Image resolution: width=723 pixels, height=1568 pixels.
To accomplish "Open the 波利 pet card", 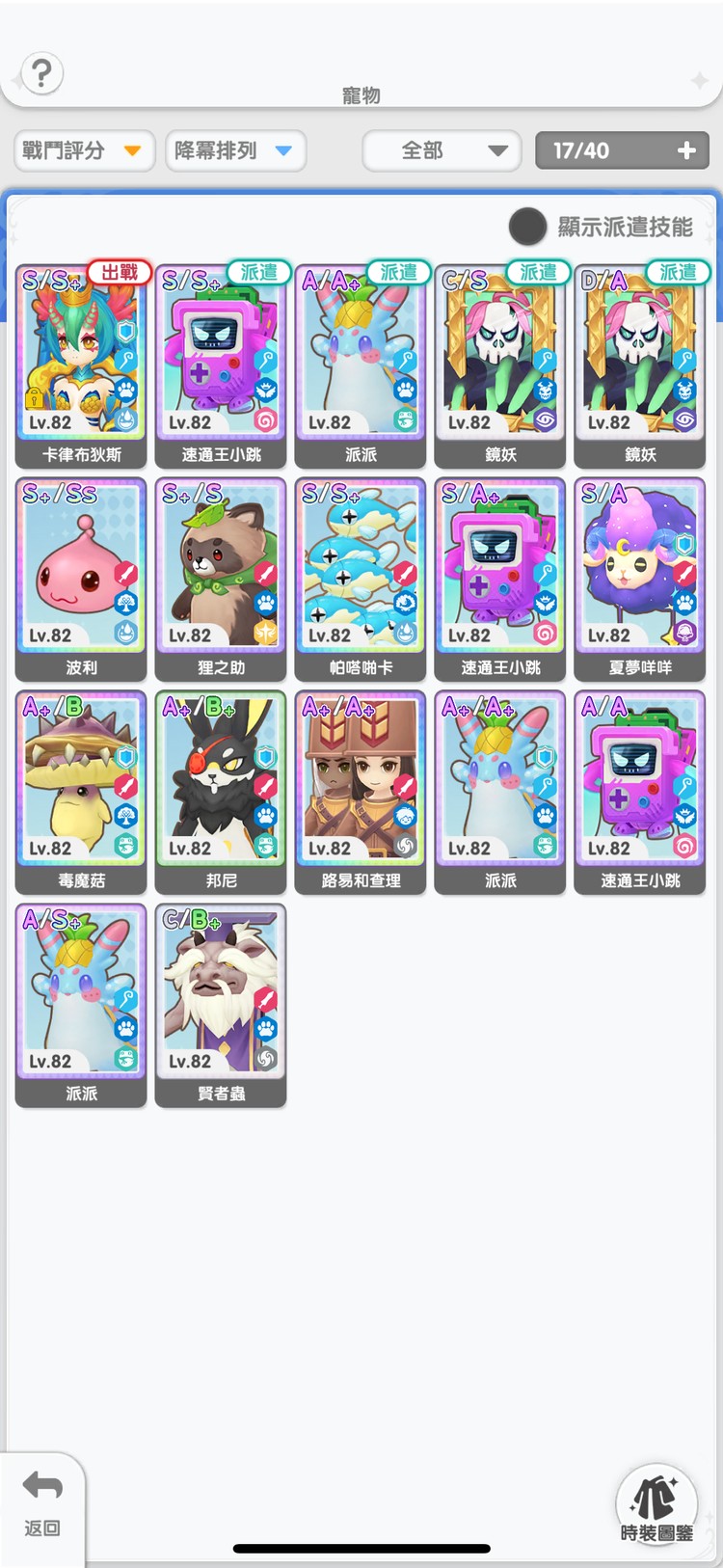I will coord(81,579).
